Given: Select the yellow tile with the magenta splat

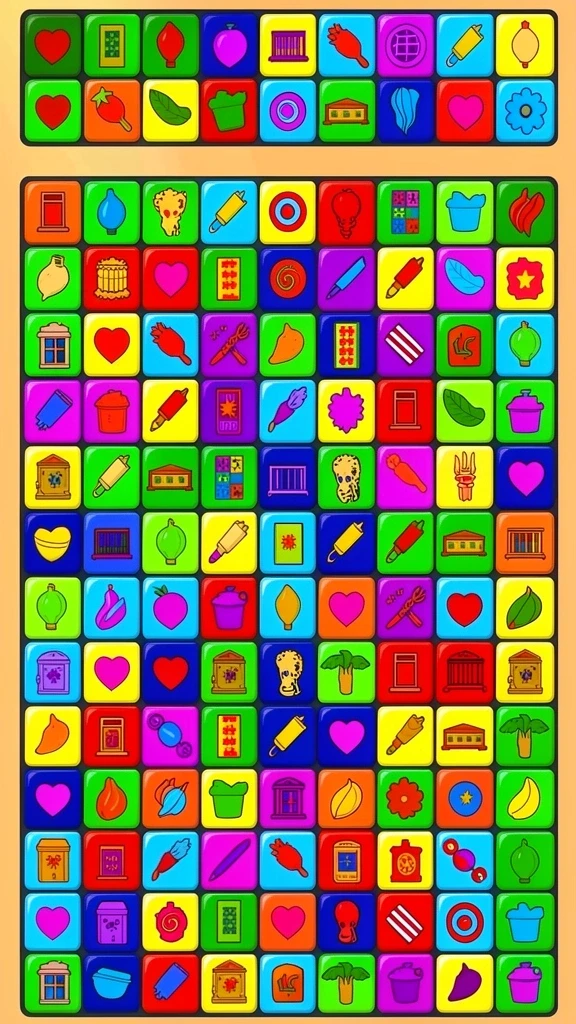Looking at the screenshot, I should 347,411.
